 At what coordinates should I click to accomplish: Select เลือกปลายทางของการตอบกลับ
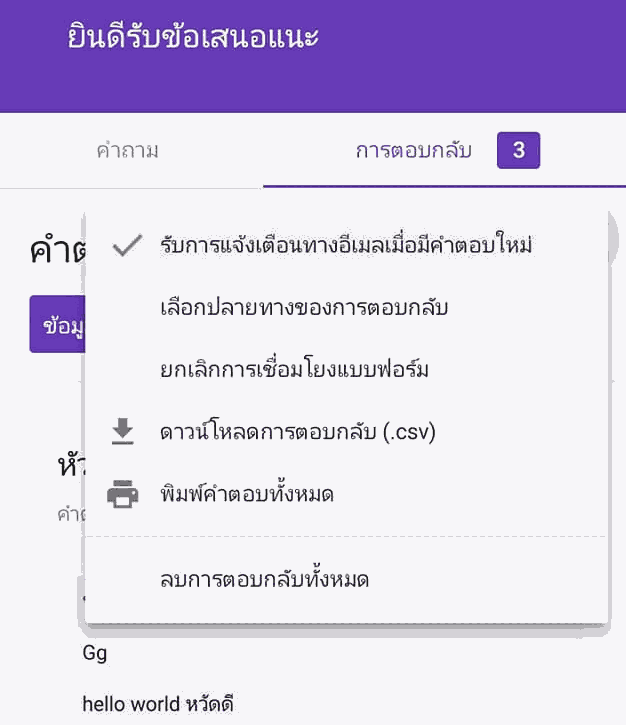[304, 308]
